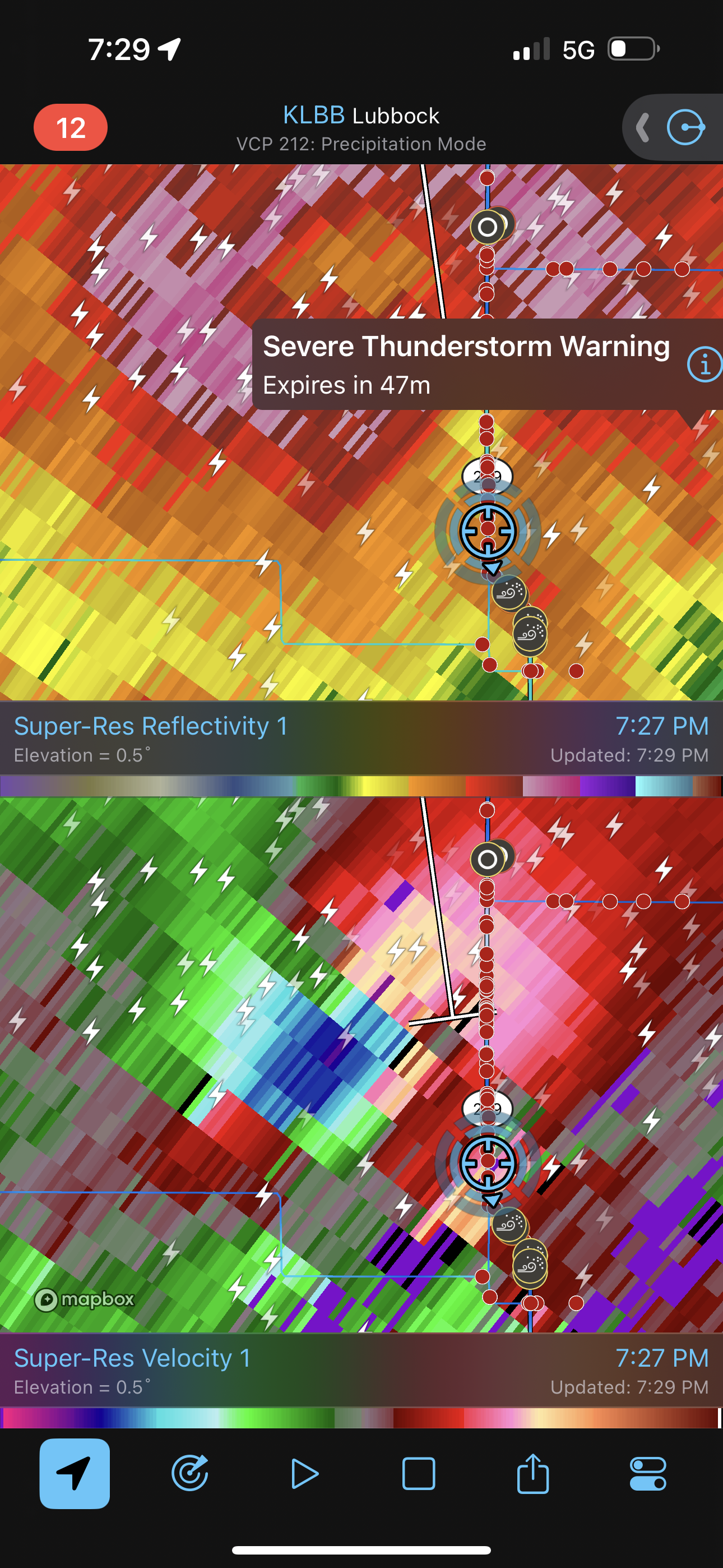Share the radar image
The width and height of the screenshot is (723, 1568).
[x=533, y=1474]
